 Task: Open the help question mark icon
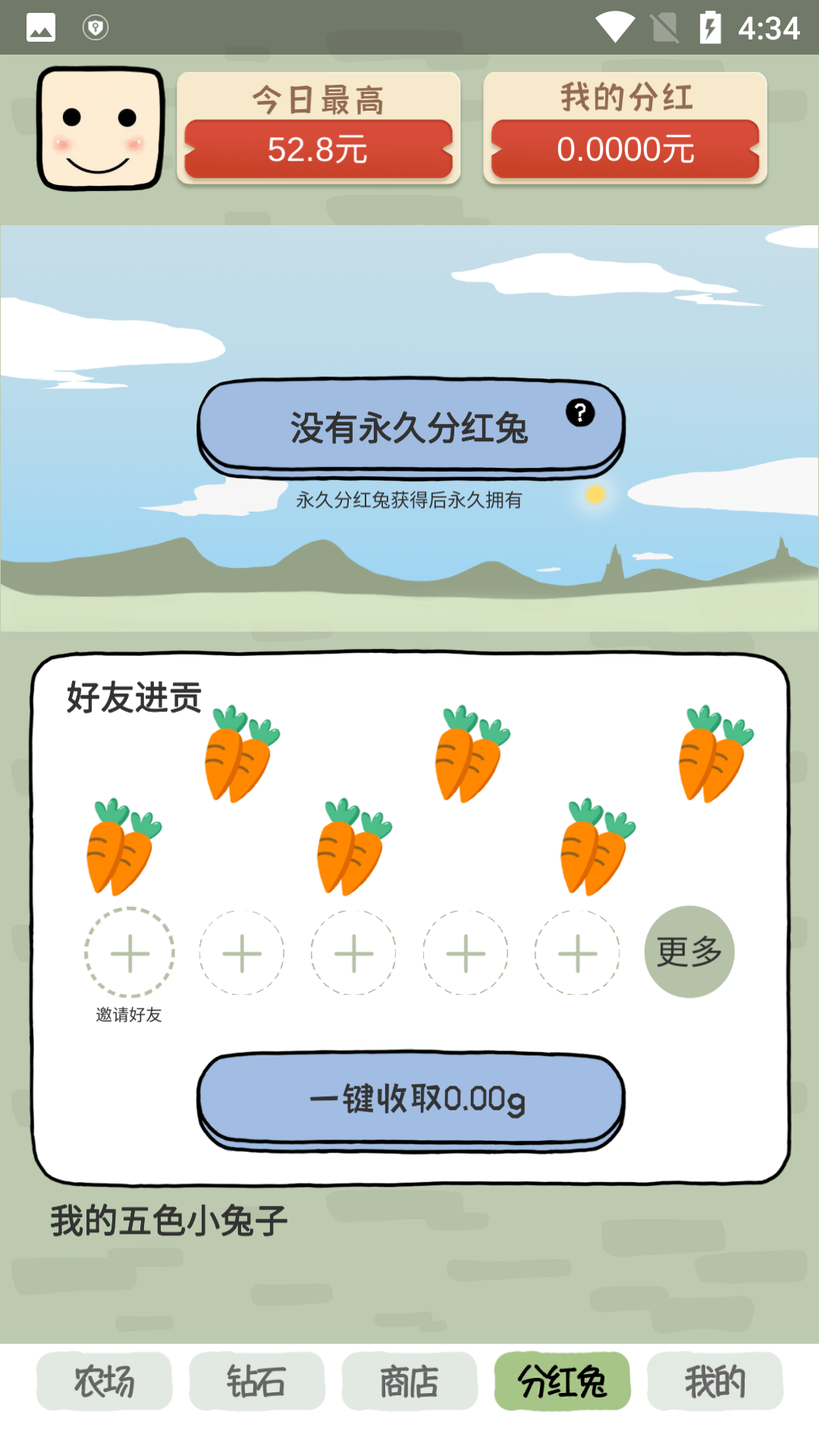pos(580,413)
